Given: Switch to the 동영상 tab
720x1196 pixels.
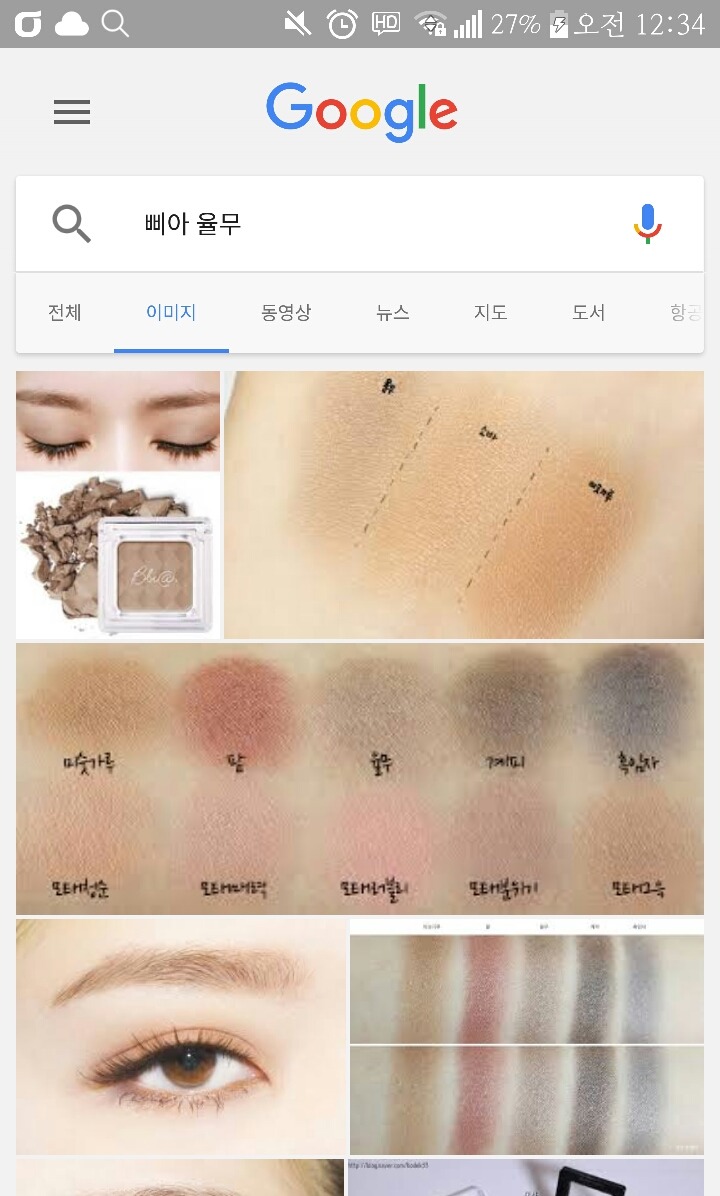Looking at the screenshot, I should click(286, 313).
